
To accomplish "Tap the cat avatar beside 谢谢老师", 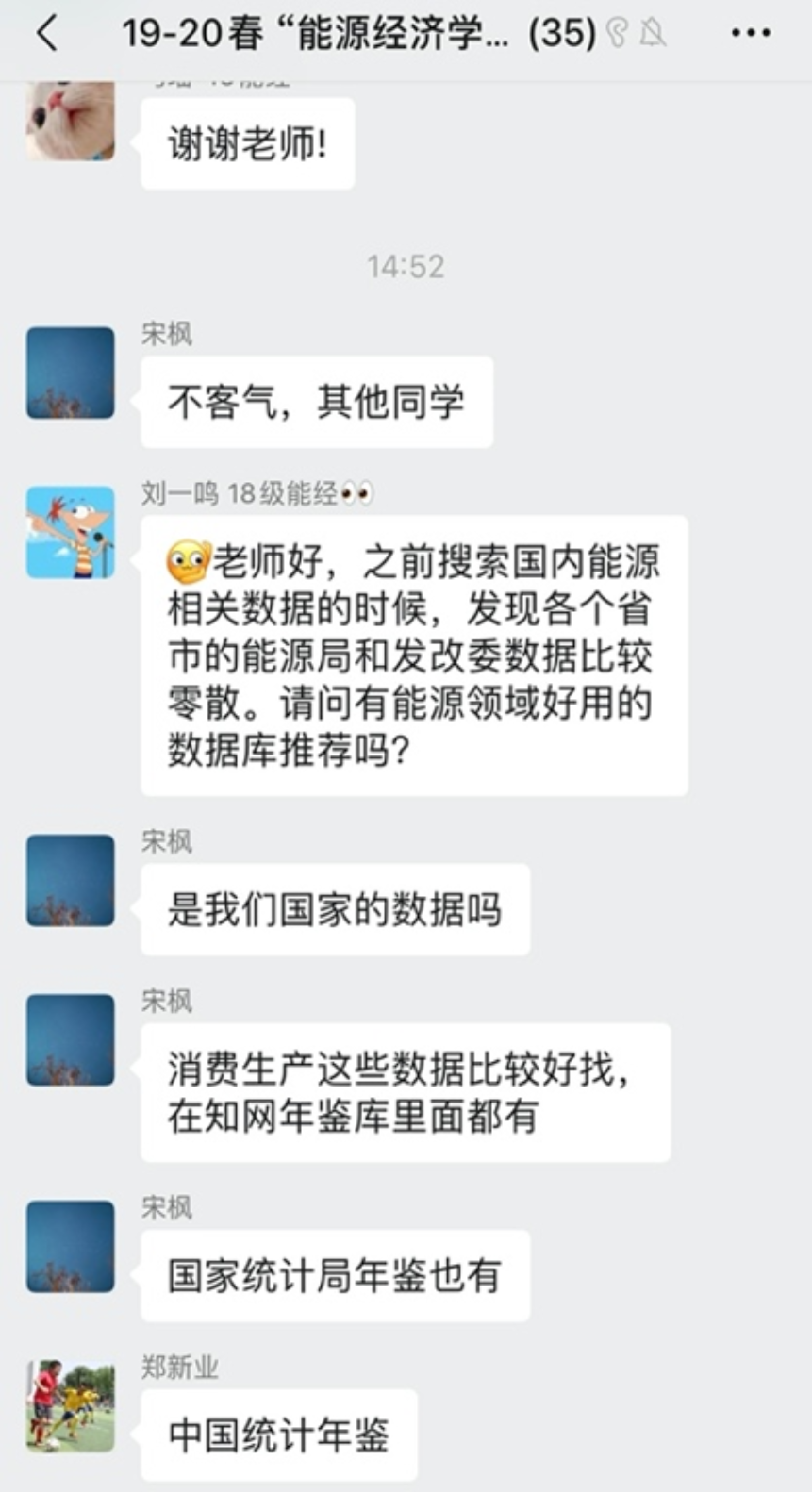I will click(x=71, y=121).
